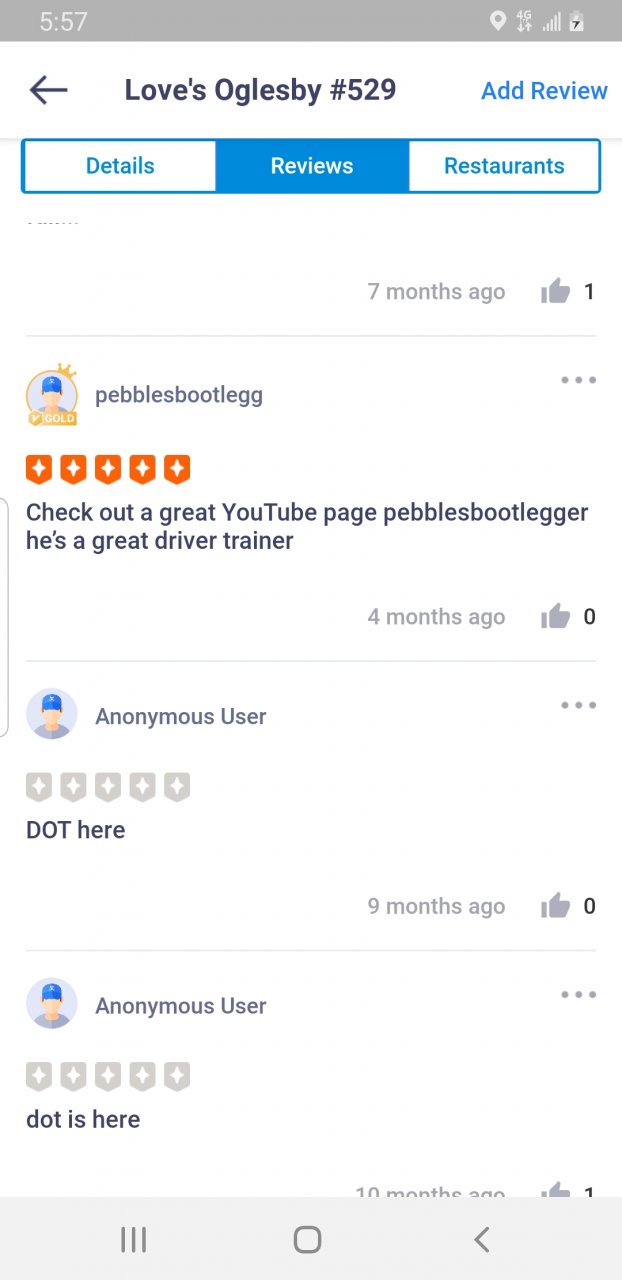Open options for the 'DOT here' review
The width and height of the screenshot is (622, 1280).
click(578, 705)
